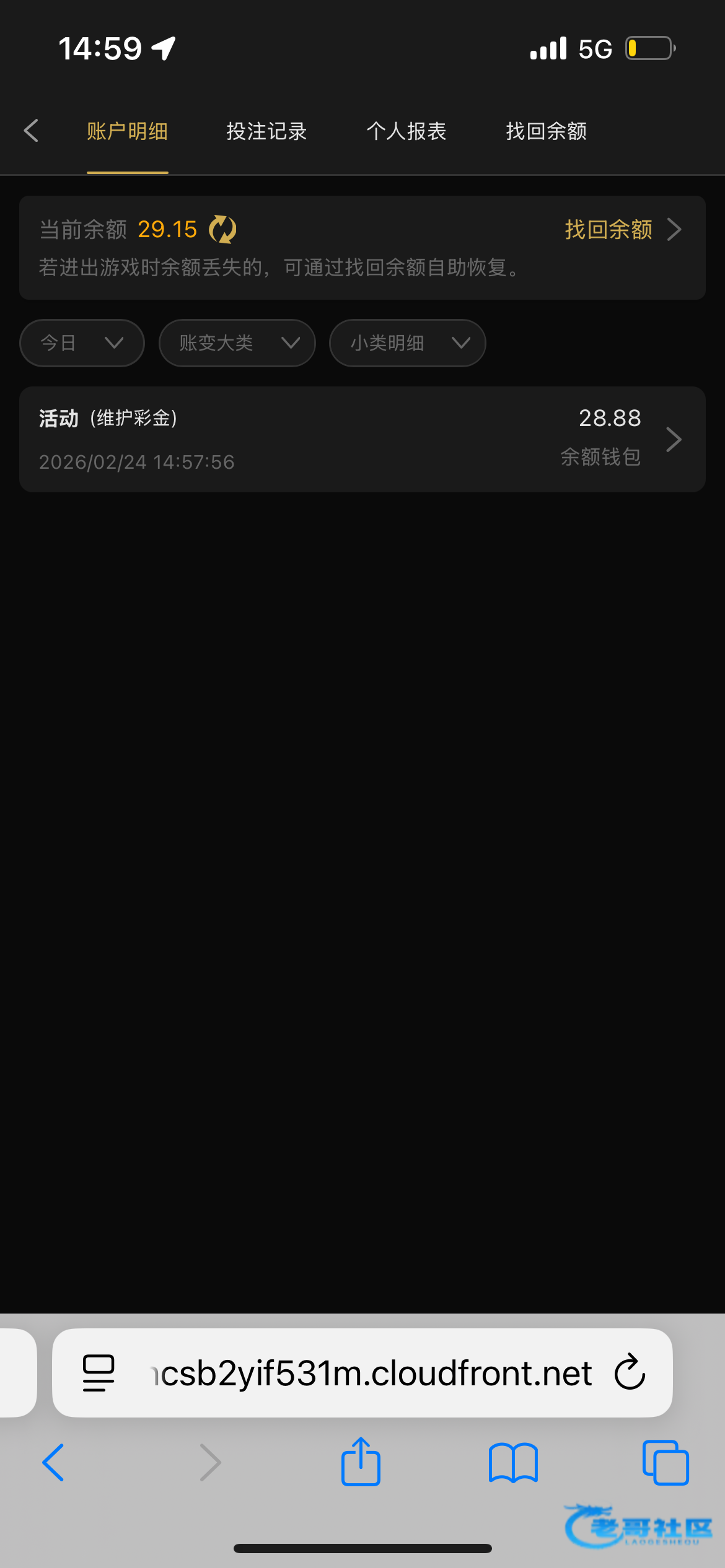This screenshot has height=1568, width=725.
Task: Show all open Safari tabs
Action: (666, 1462)
